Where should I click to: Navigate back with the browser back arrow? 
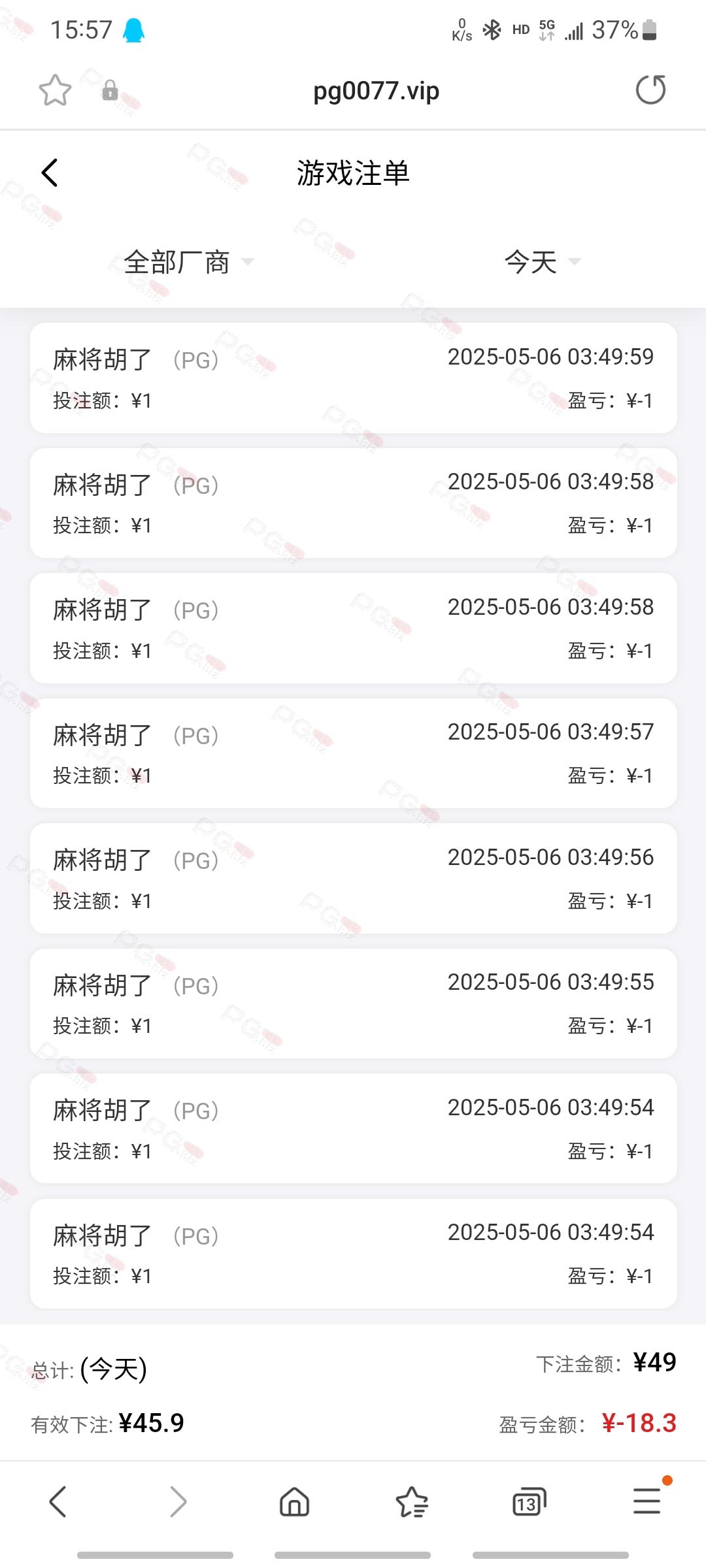(x=58, y=1501)
